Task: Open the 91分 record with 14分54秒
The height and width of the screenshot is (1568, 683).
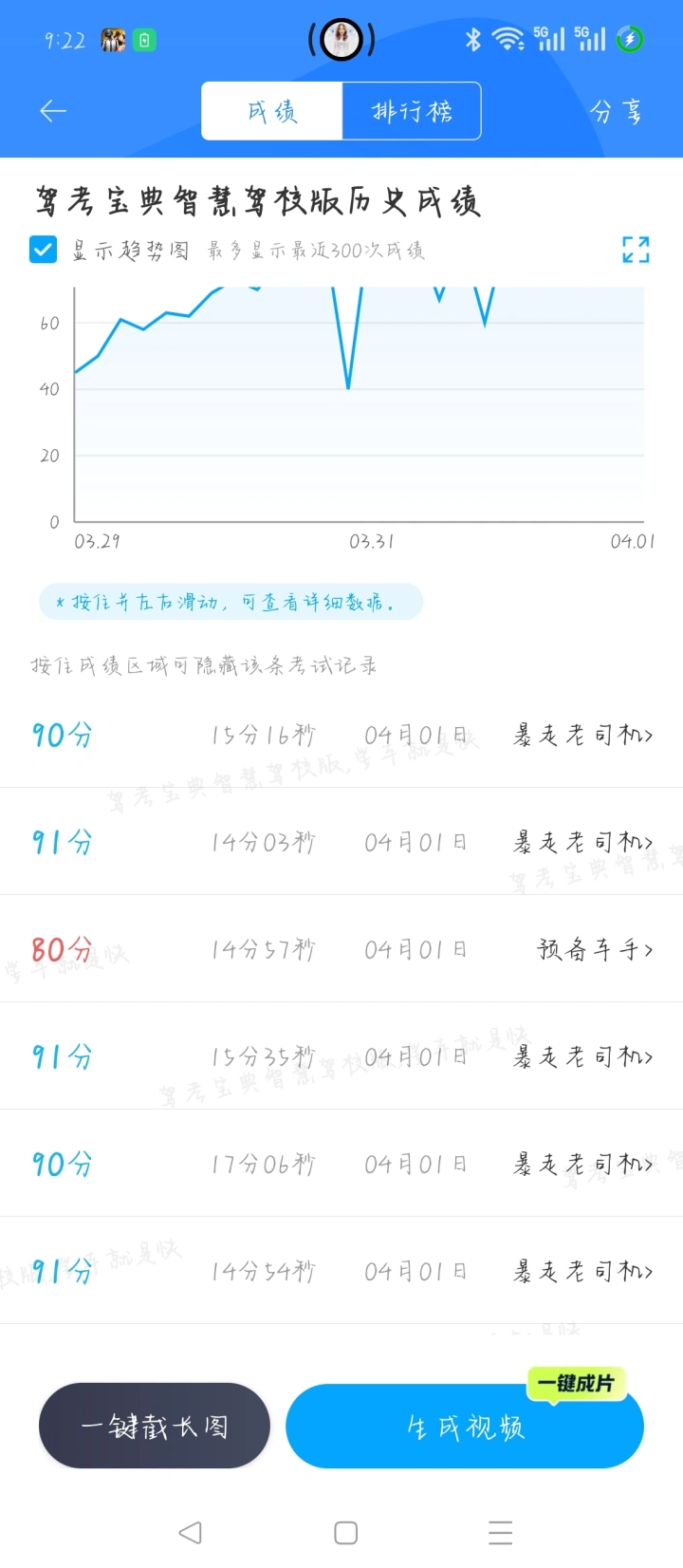Action: 341,1271
